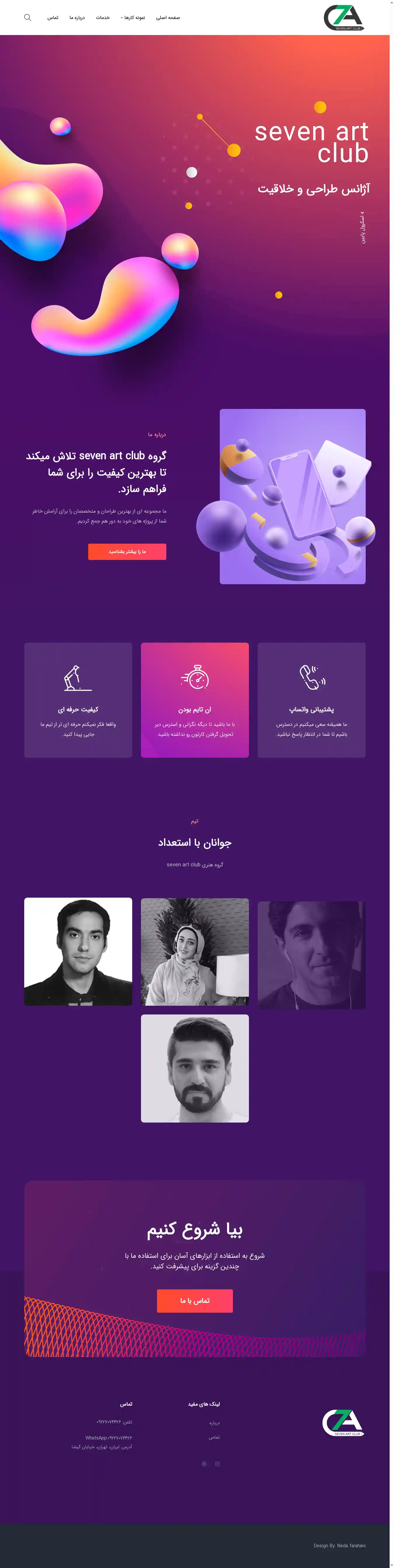
Task: Open the درباره link in footer
Action: (214, 1423)
